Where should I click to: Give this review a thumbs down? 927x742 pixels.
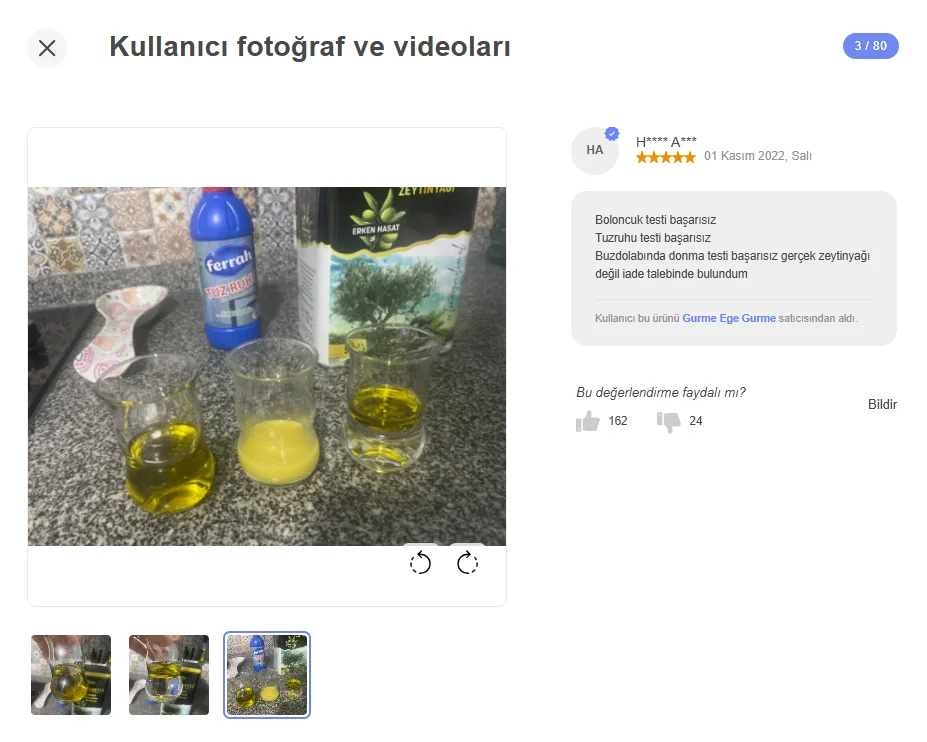click(x=668, y=422)
